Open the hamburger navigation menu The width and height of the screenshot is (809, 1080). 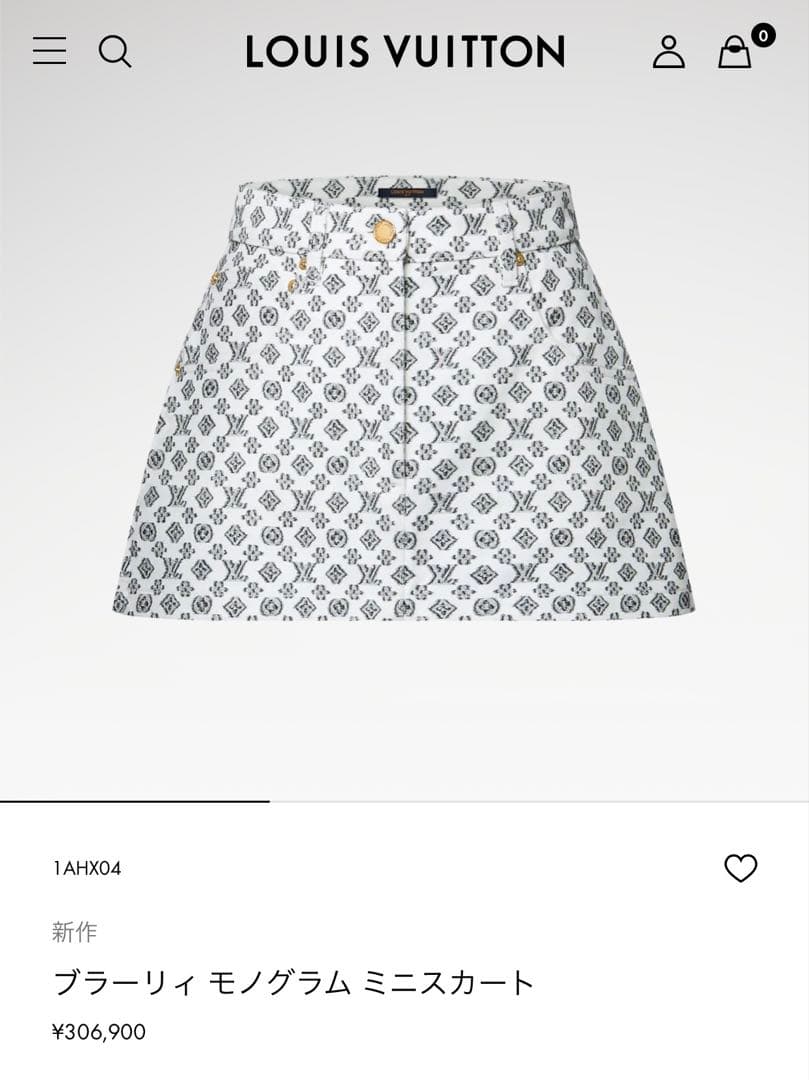pos(49,51)
